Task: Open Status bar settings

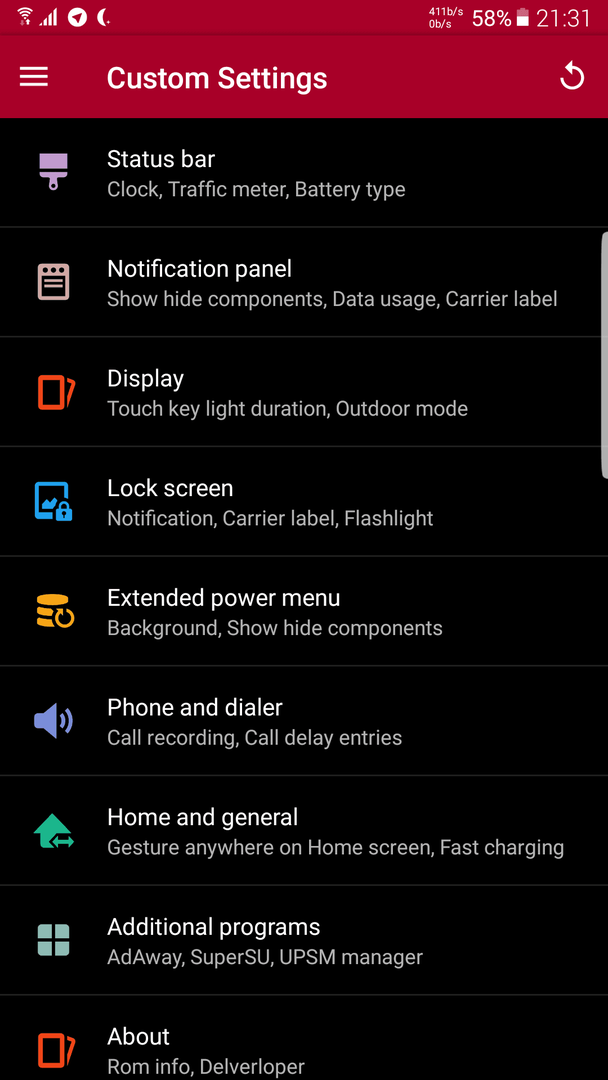Action: click(304, 173)
